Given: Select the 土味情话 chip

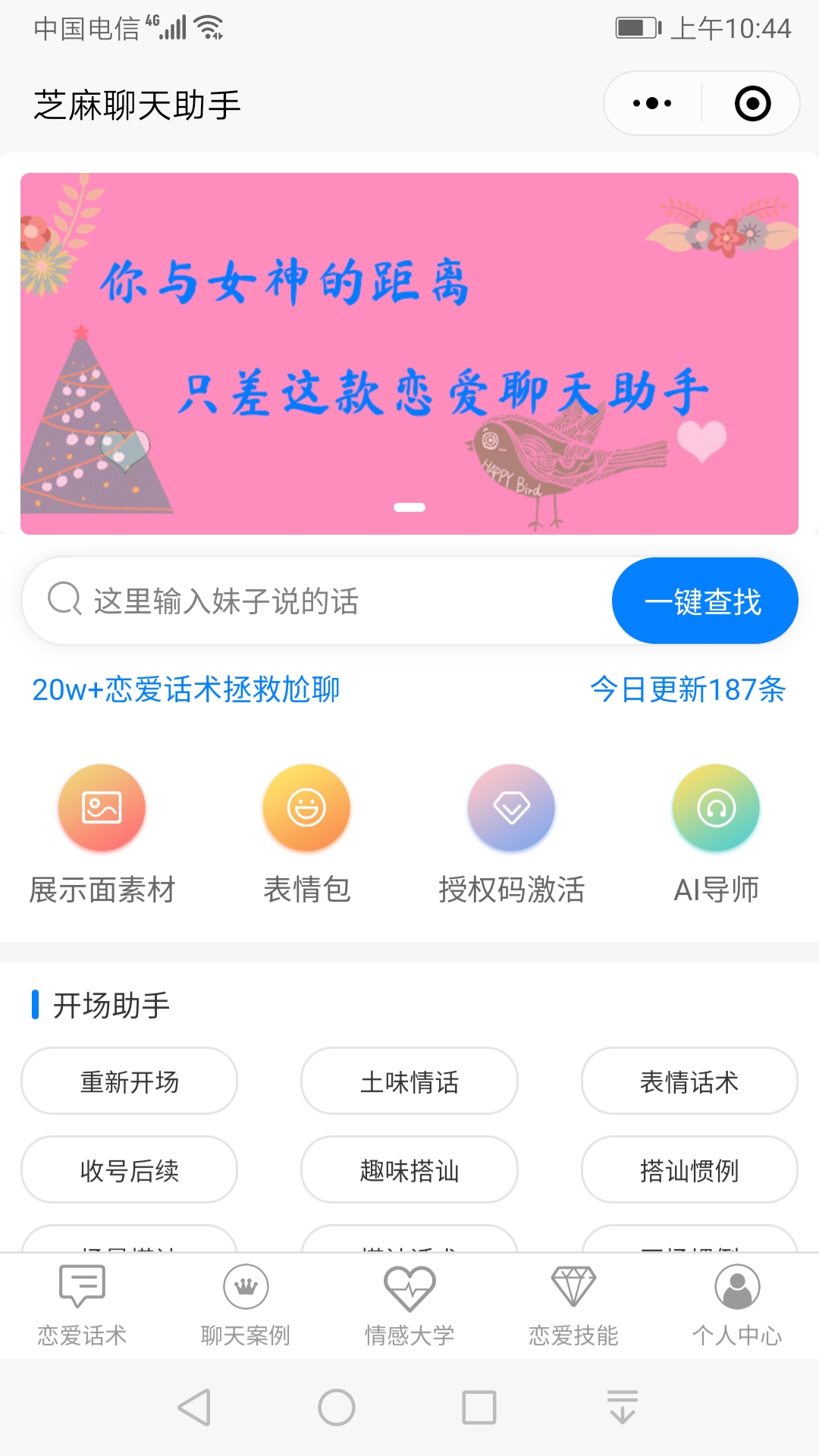Looking at the screenshot, I should pos(409,1081).
